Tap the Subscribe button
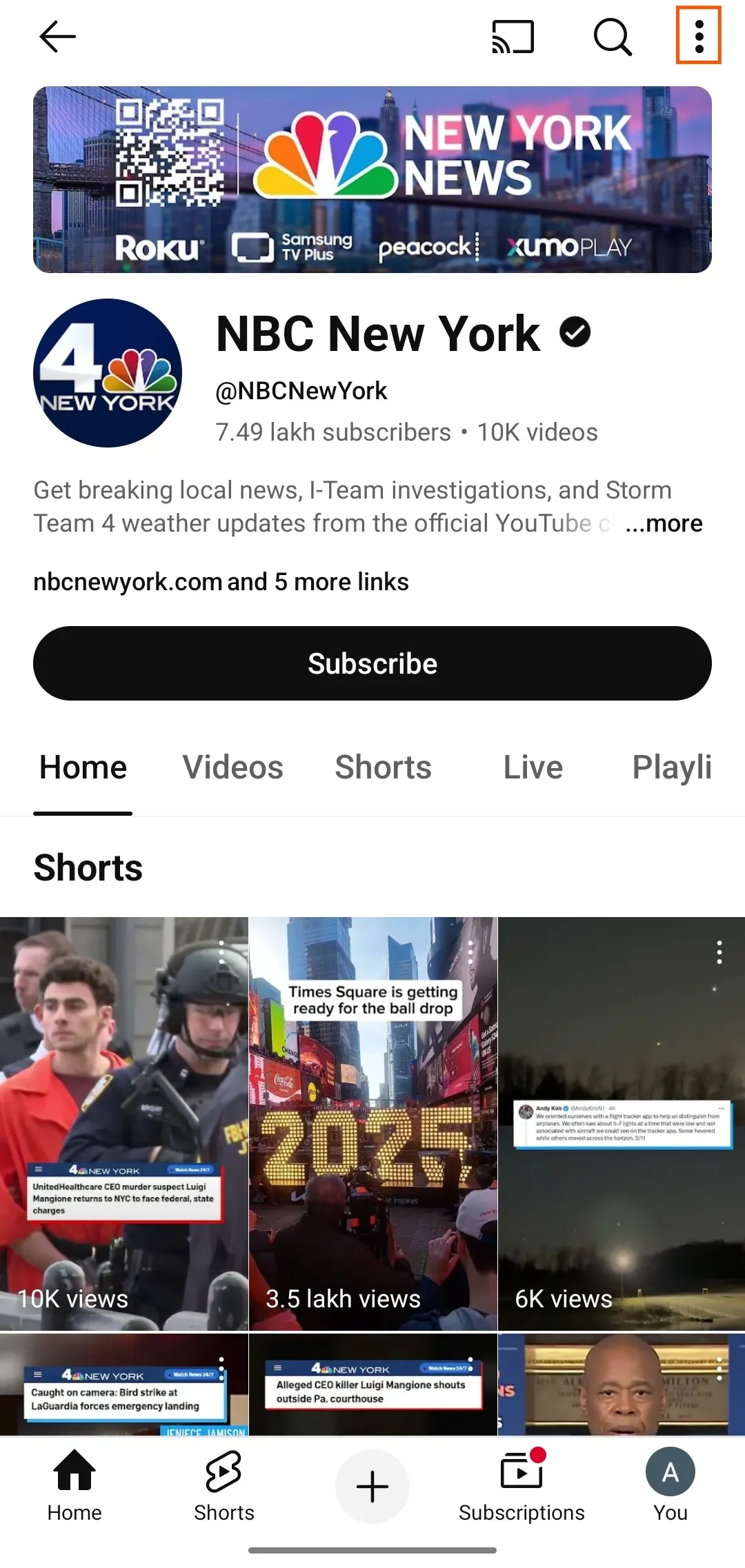 (x=372, y=663)
